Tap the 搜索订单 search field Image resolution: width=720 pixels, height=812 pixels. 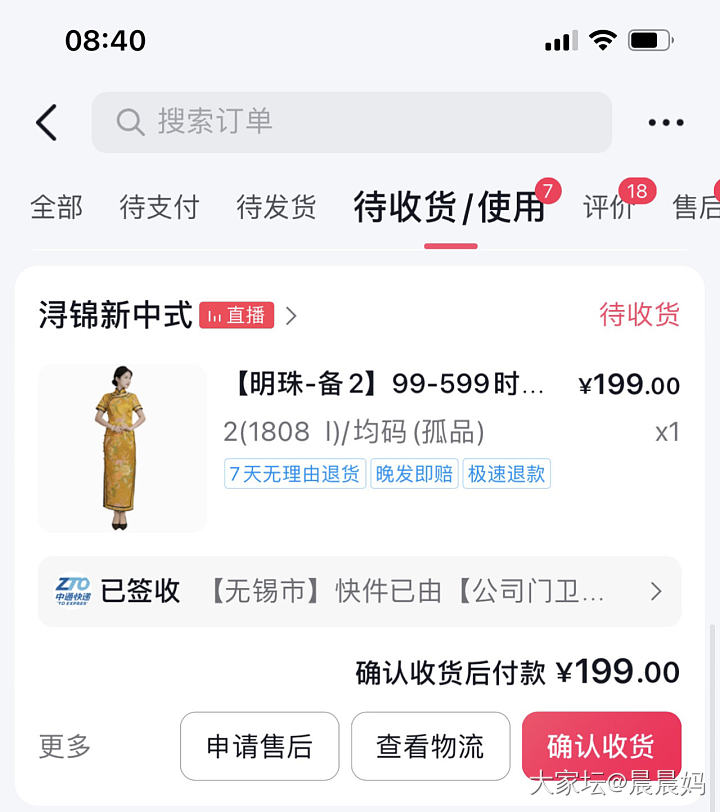(351, 122)
